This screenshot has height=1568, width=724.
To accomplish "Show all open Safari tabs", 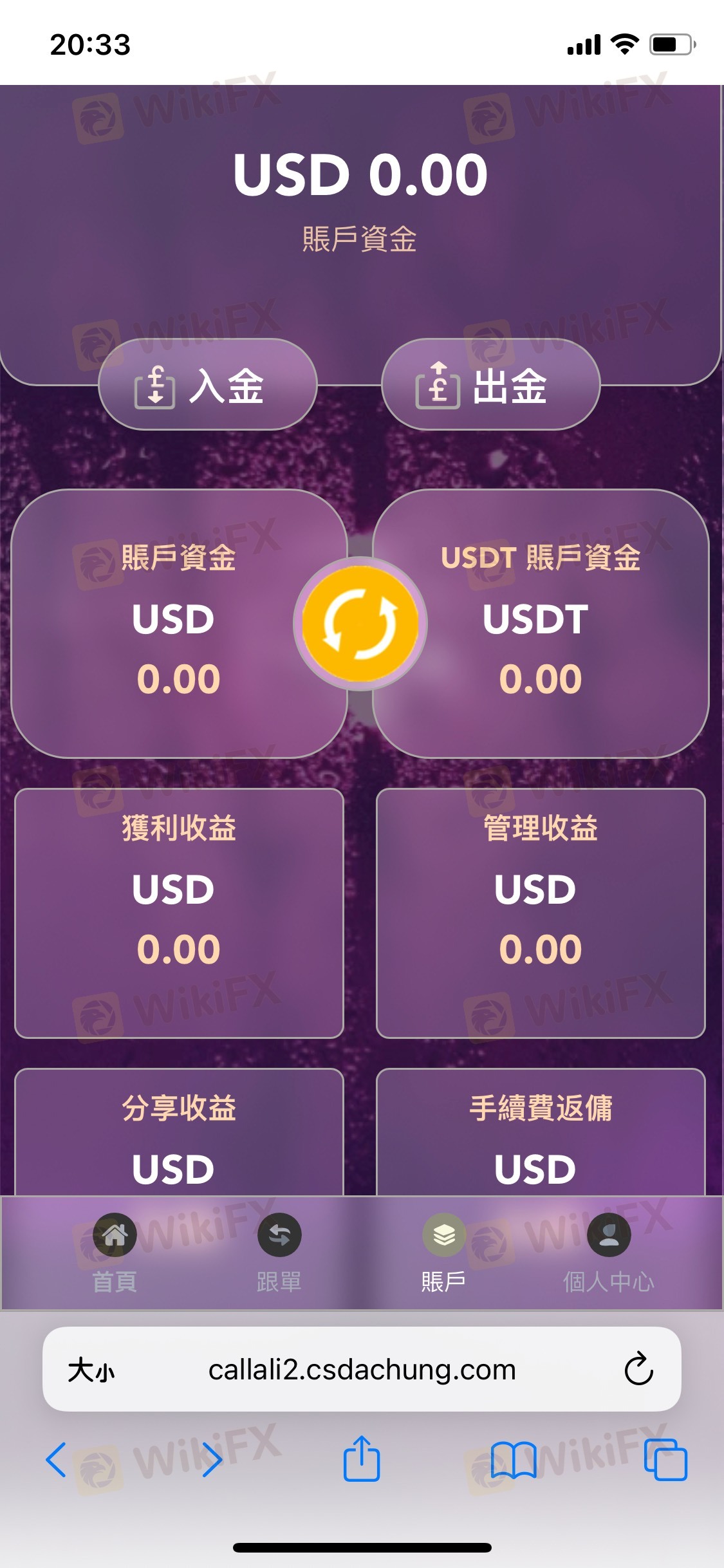I will 665,1459.
